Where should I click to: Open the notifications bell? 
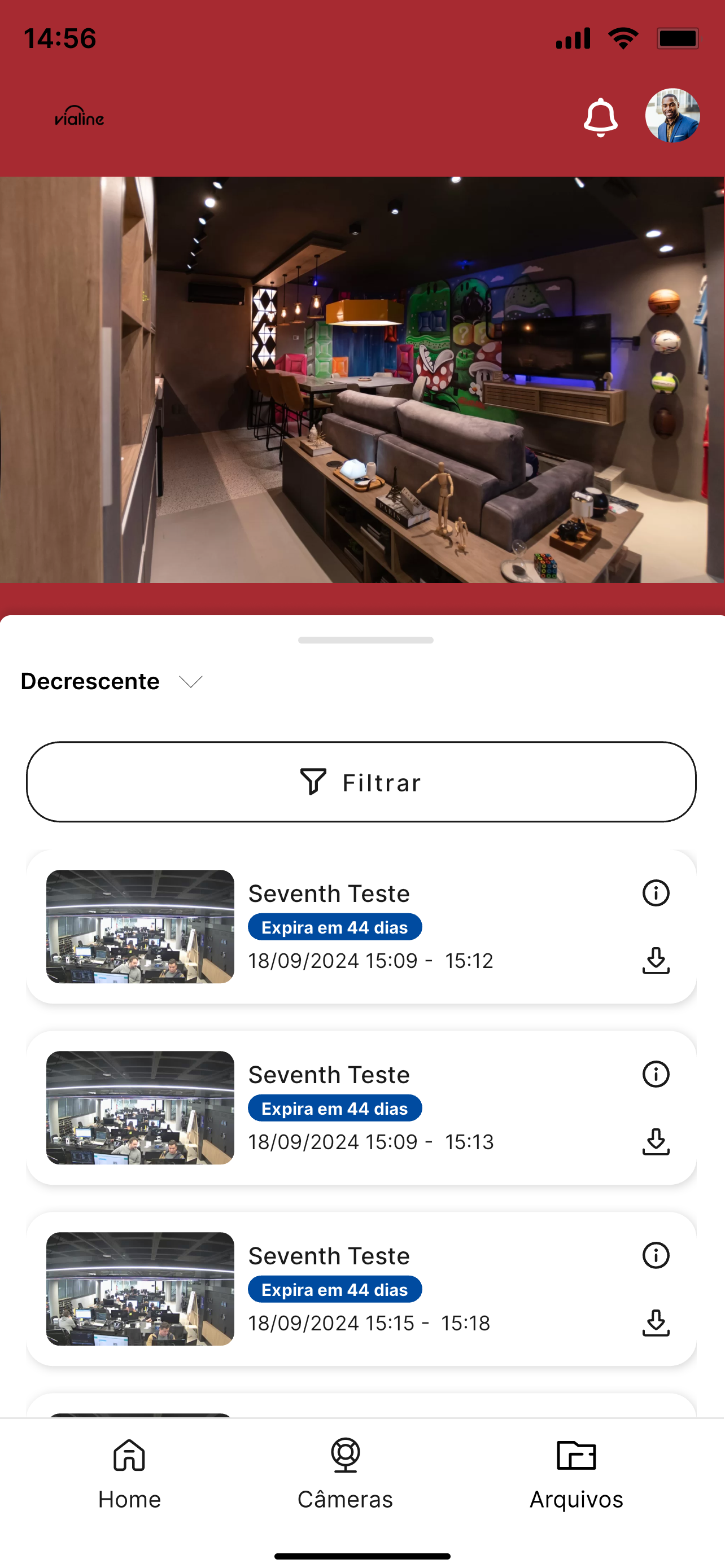click(x=600, y=117)
